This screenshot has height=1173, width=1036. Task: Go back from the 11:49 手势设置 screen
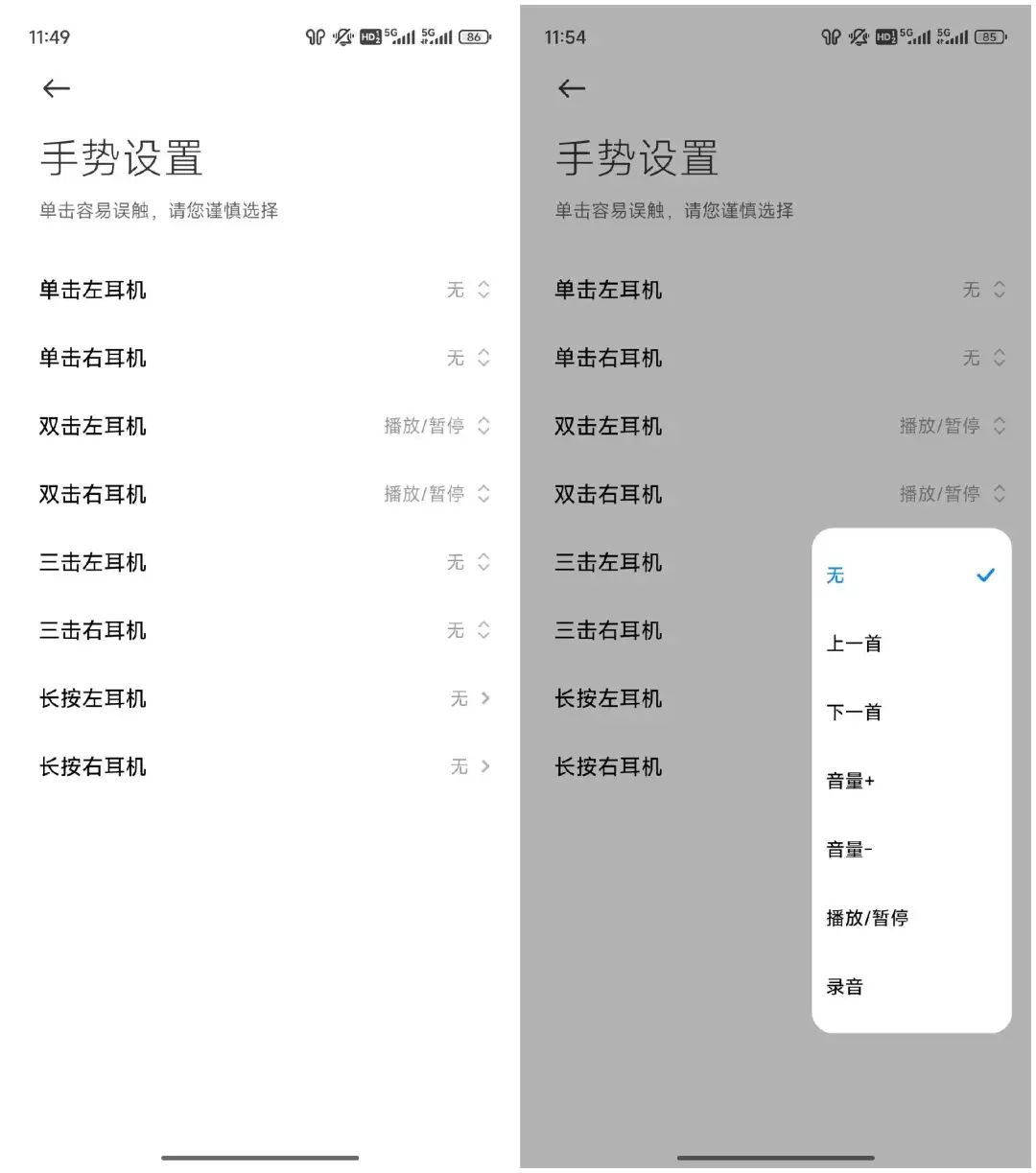57,89
